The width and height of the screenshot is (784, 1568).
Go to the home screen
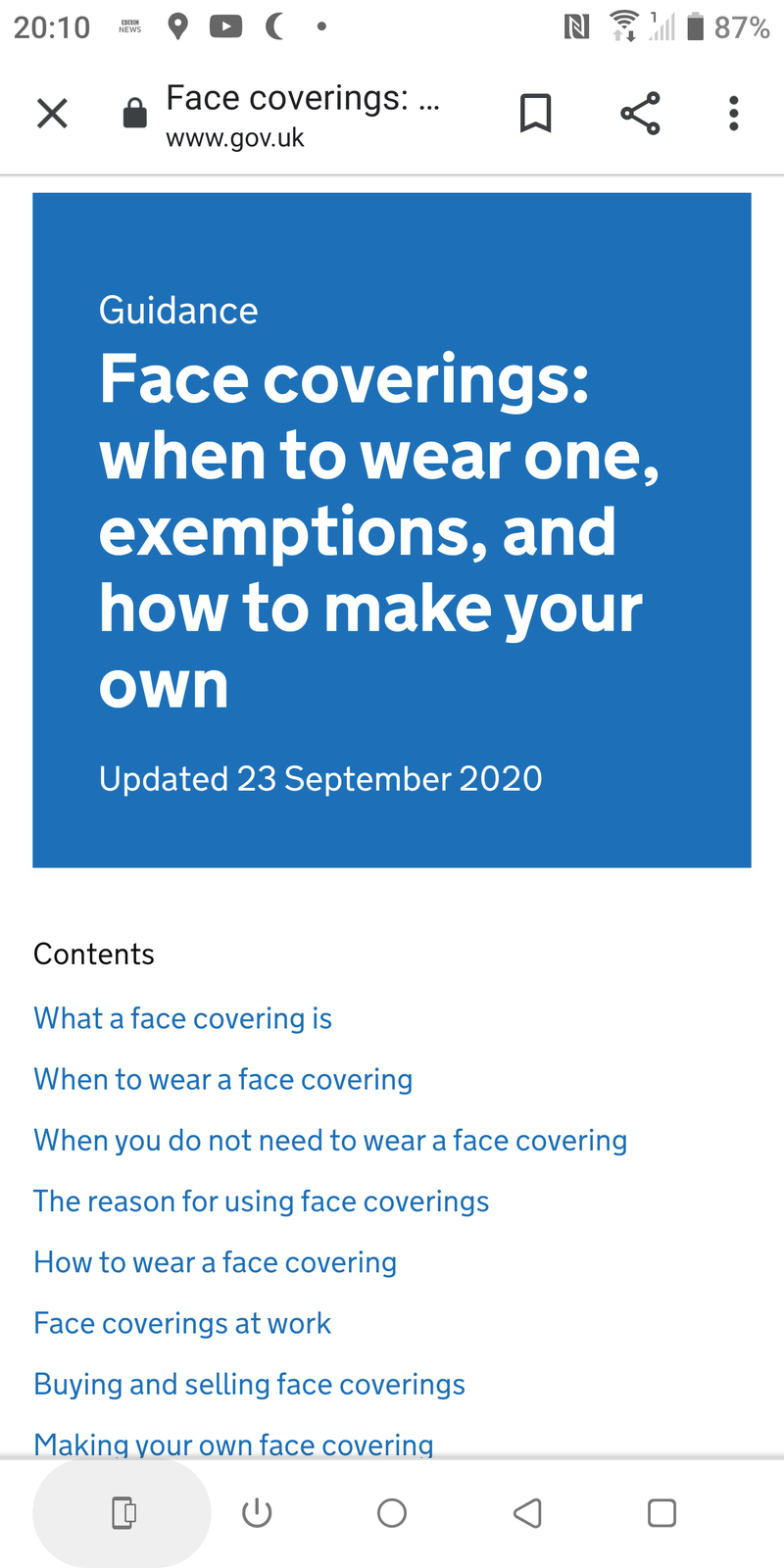[392, 1513]
